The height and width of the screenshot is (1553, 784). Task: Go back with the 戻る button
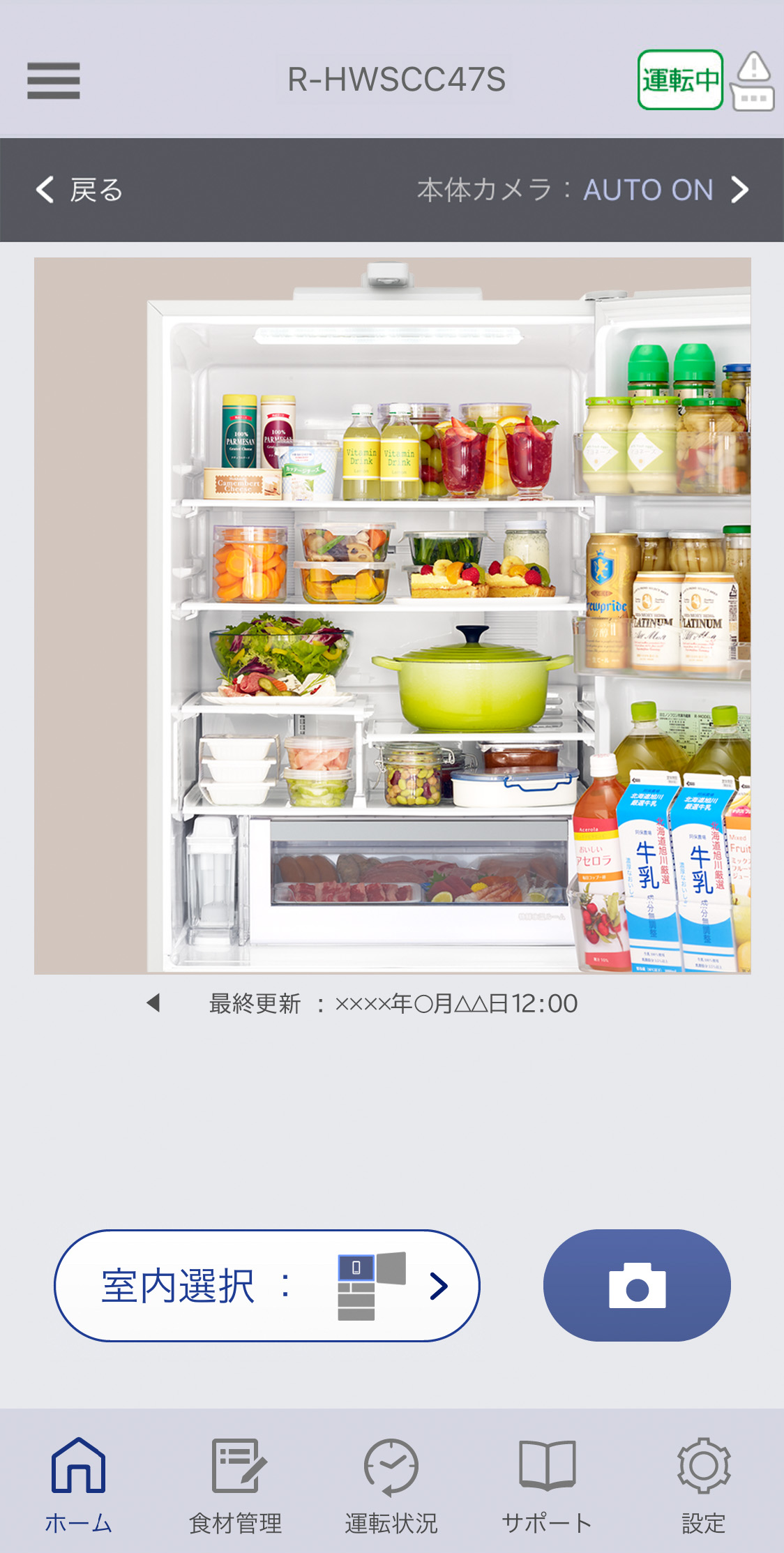tap(80, 190)
